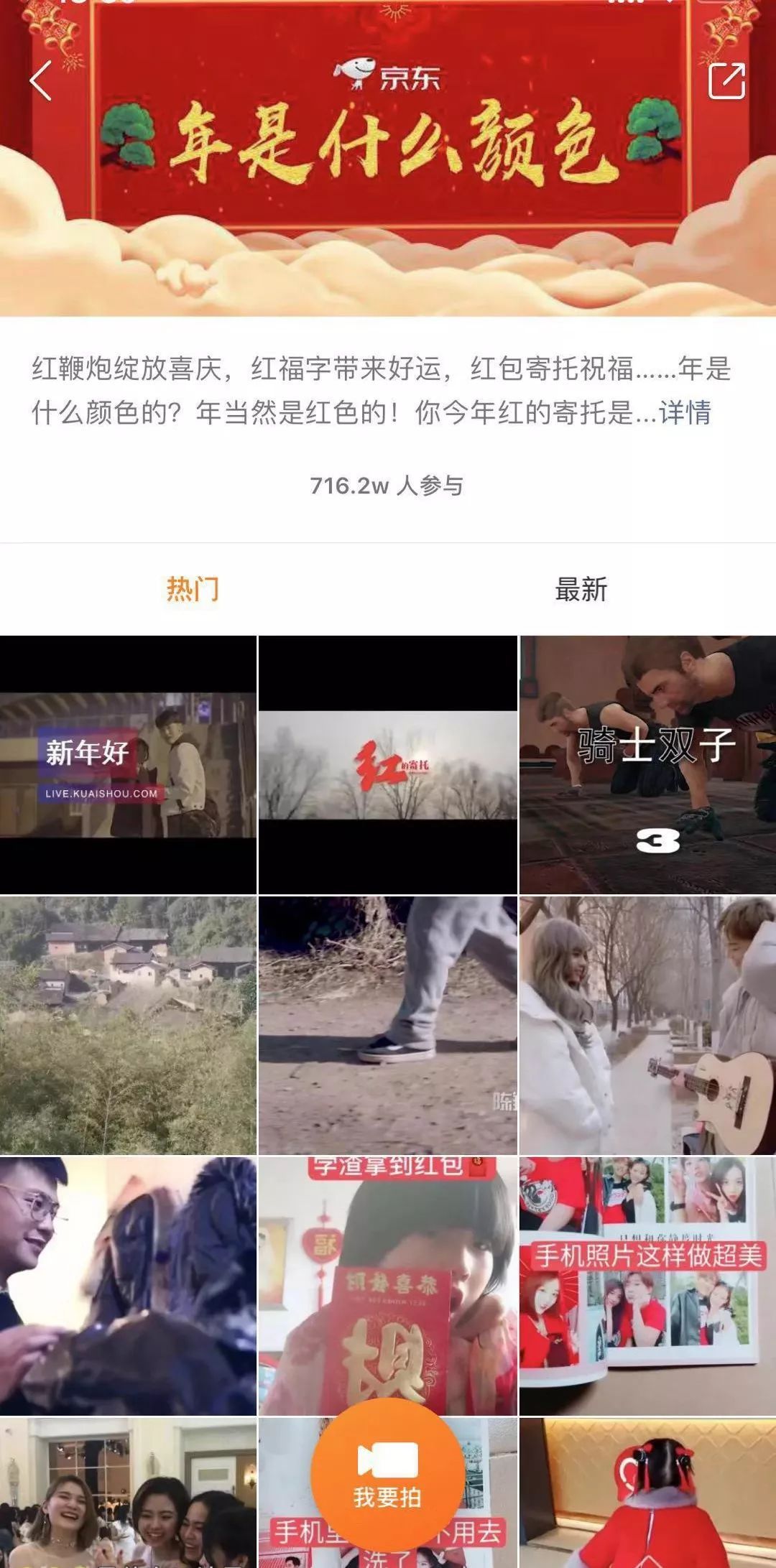
Task: Open the 新年好 video
Action: tap(128, 765)
